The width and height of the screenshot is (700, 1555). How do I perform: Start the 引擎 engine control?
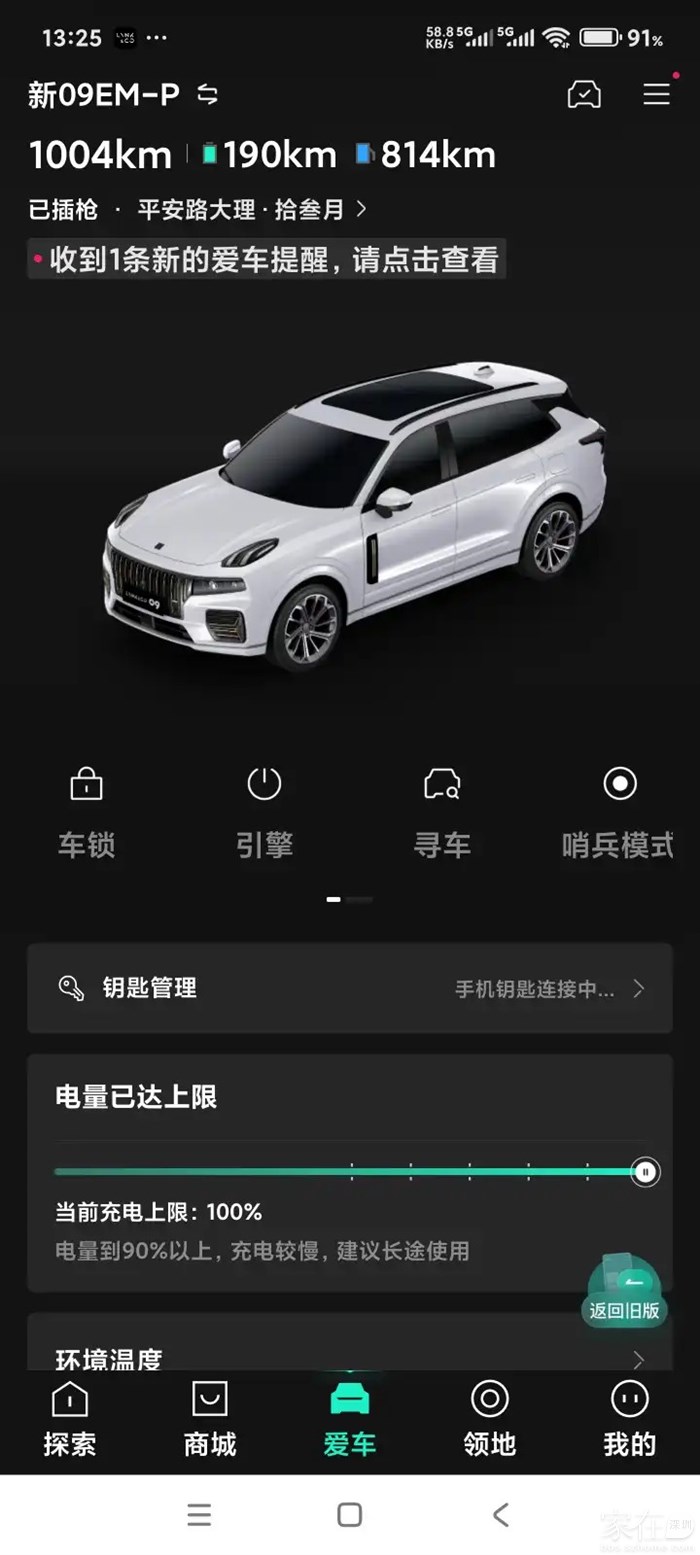264,810
